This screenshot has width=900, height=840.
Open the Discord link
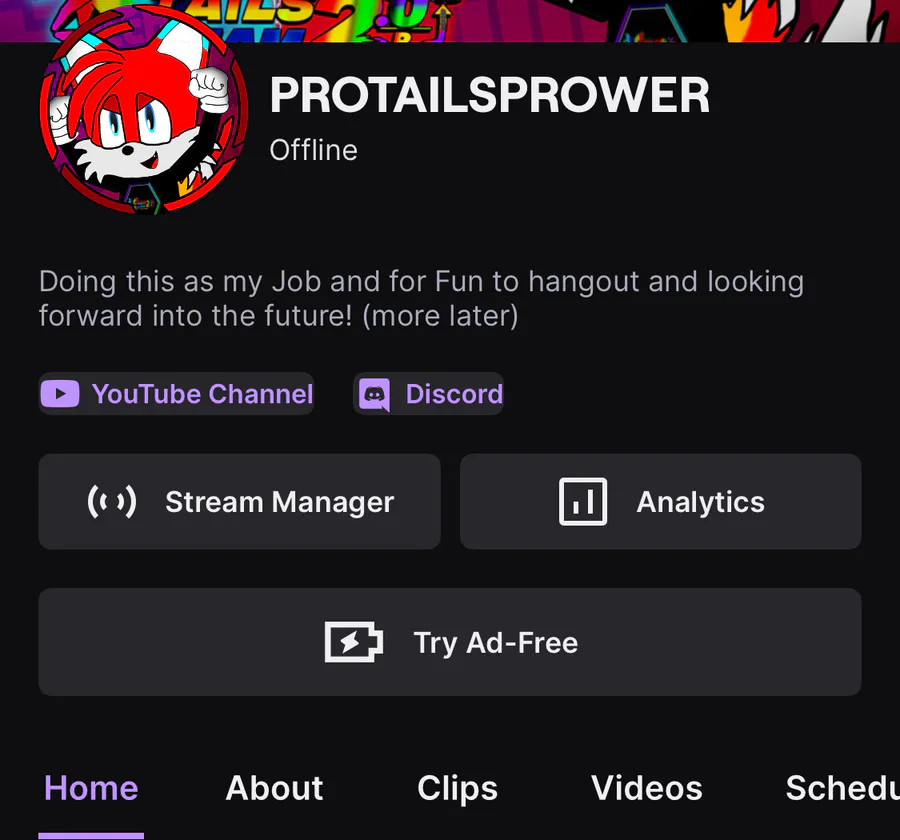(429, 394)
